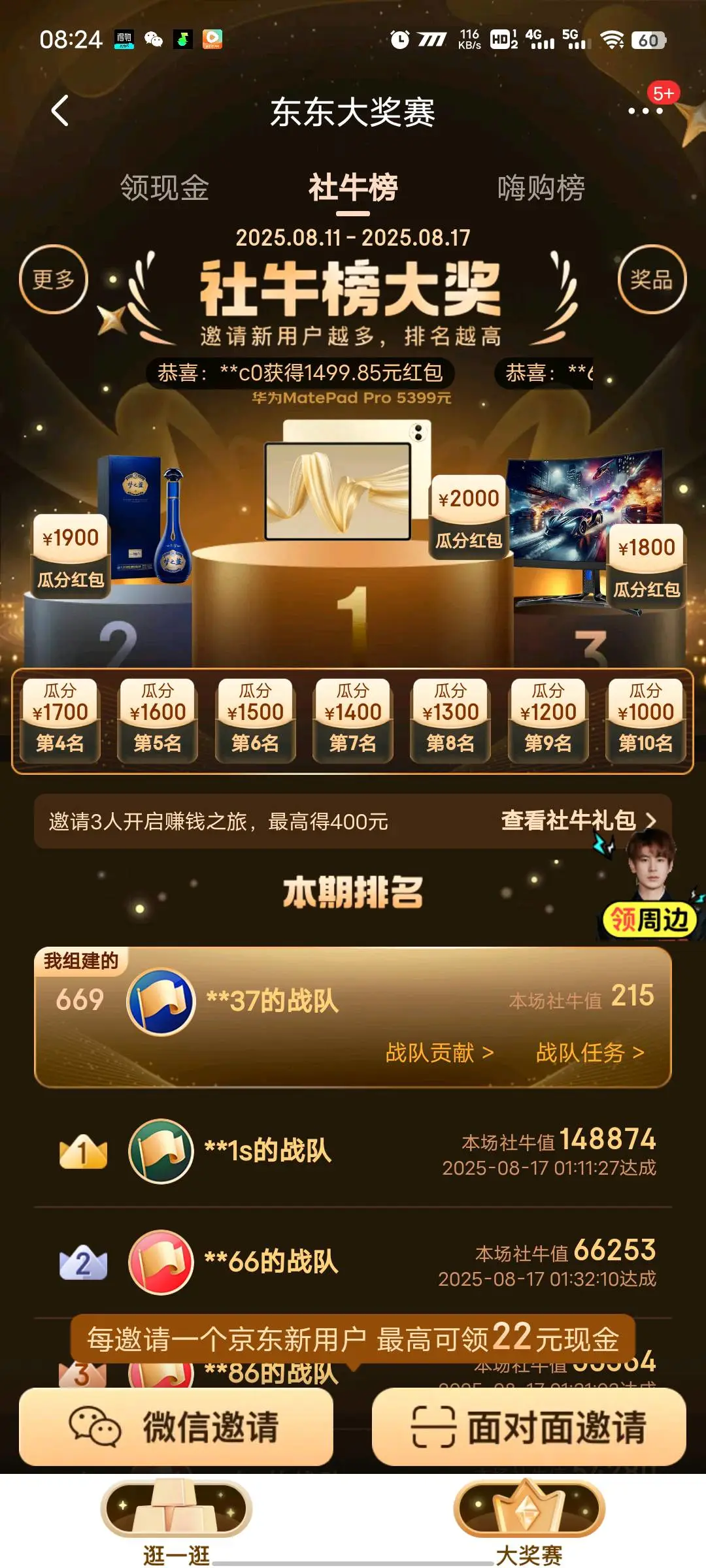Tap the 更多 round button
Screen dimensions: 706x1568
point(54,280)
